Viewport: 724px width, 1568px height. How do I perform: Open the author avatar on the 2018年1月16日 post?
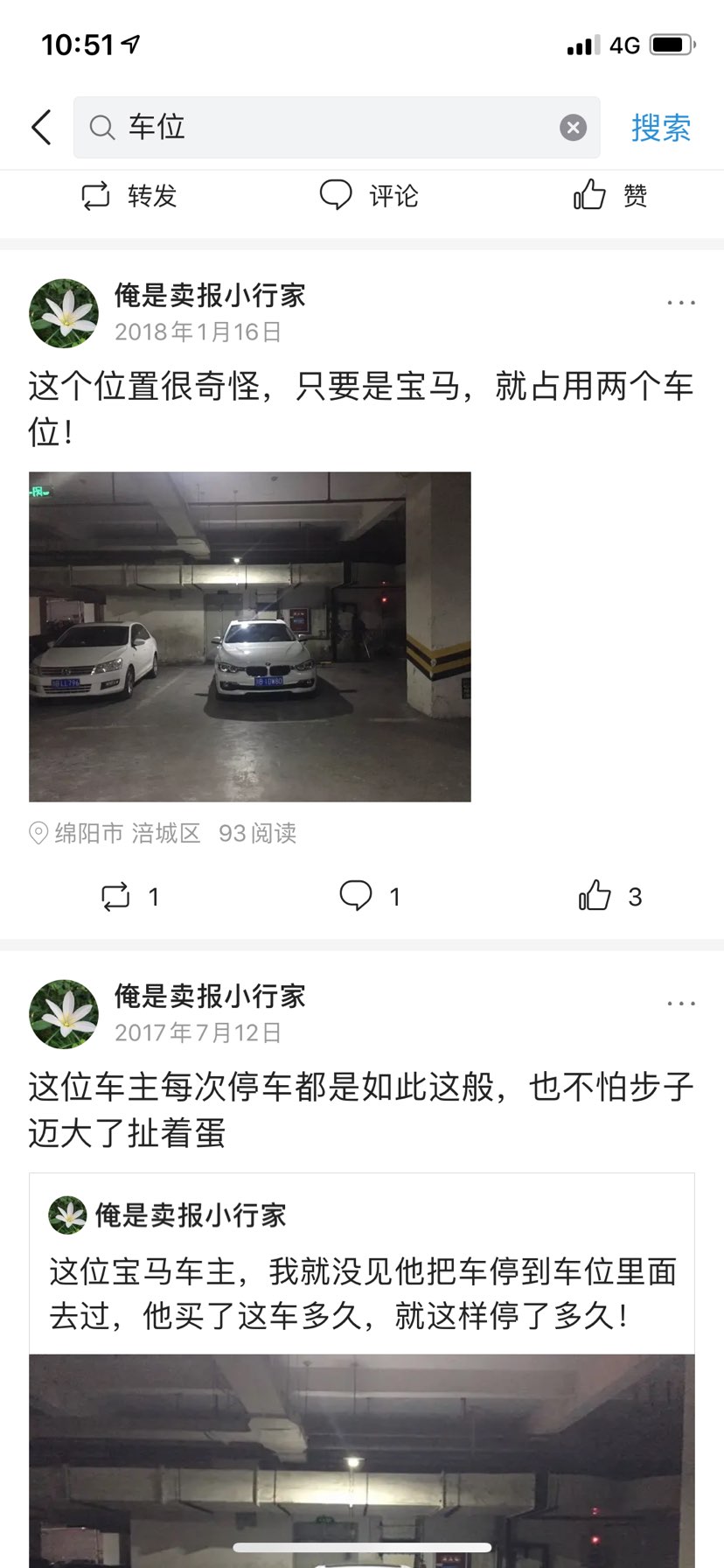(64, 313)
